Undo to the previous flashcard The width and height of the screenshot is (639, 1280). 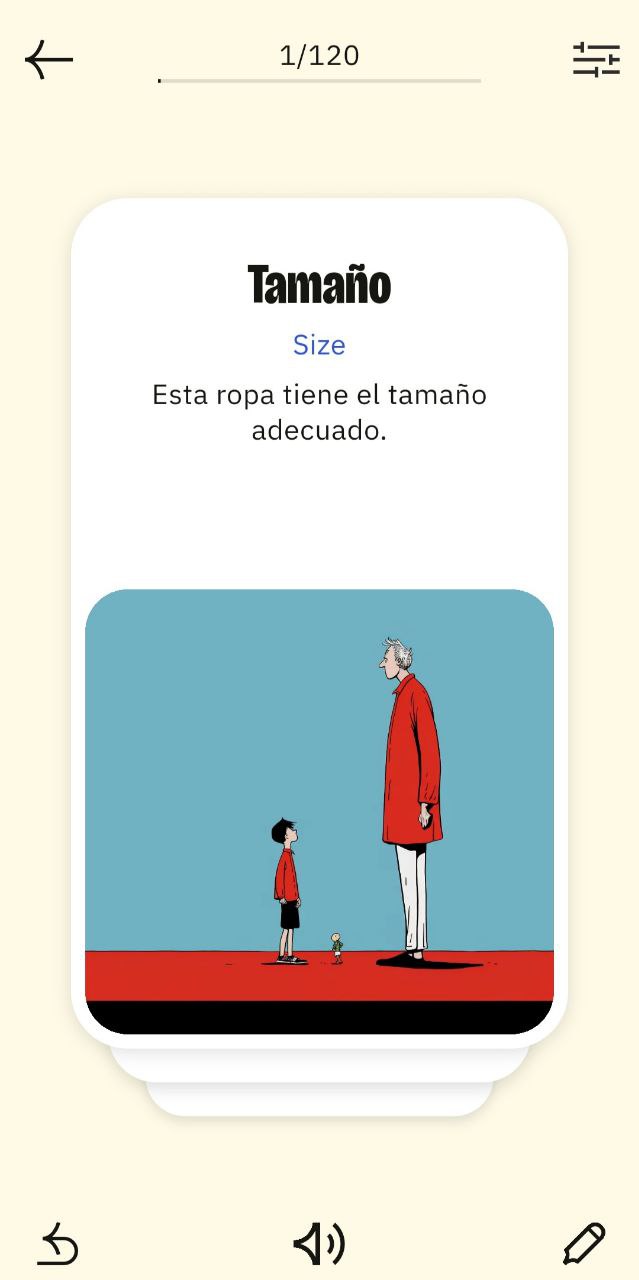coord(58,1244)
